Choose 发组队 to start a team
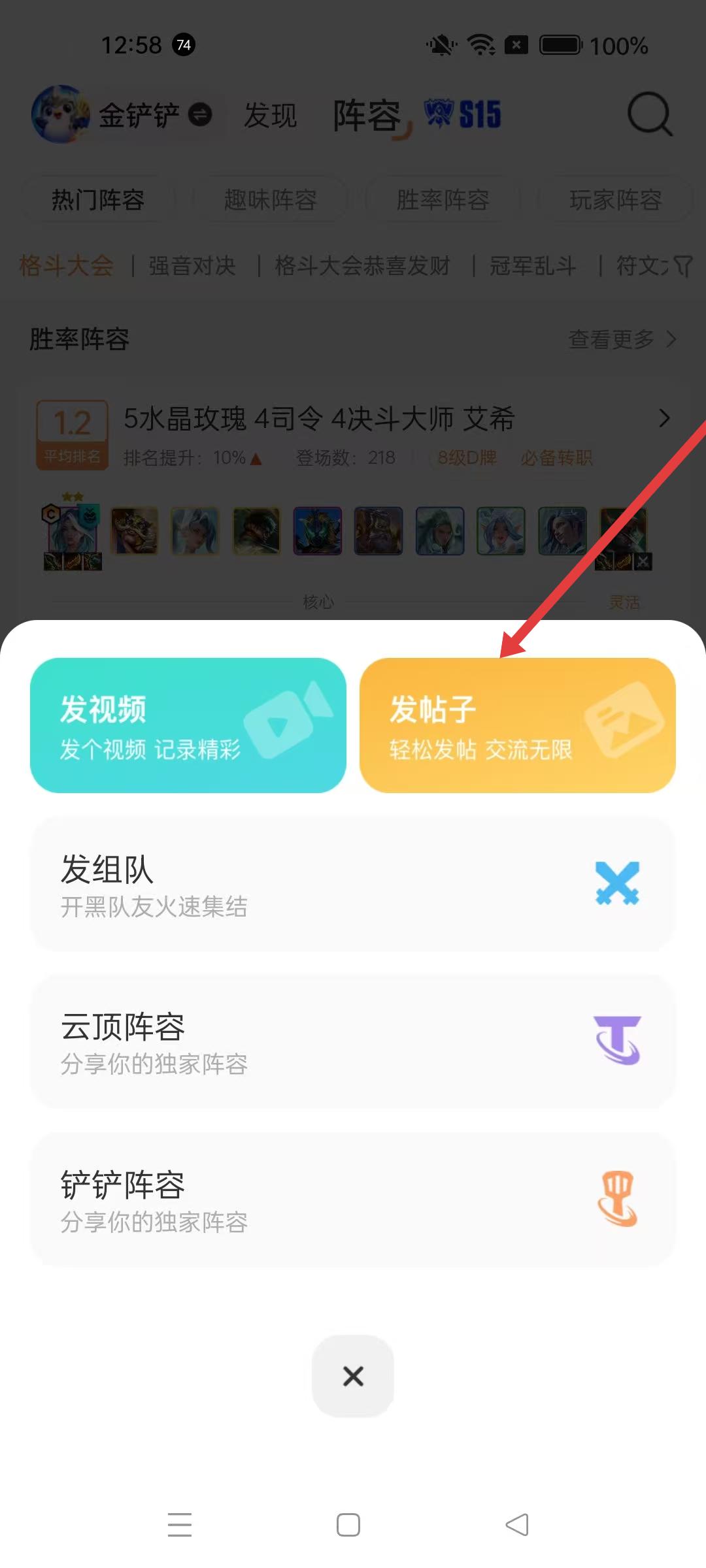 tap(353, 884)
